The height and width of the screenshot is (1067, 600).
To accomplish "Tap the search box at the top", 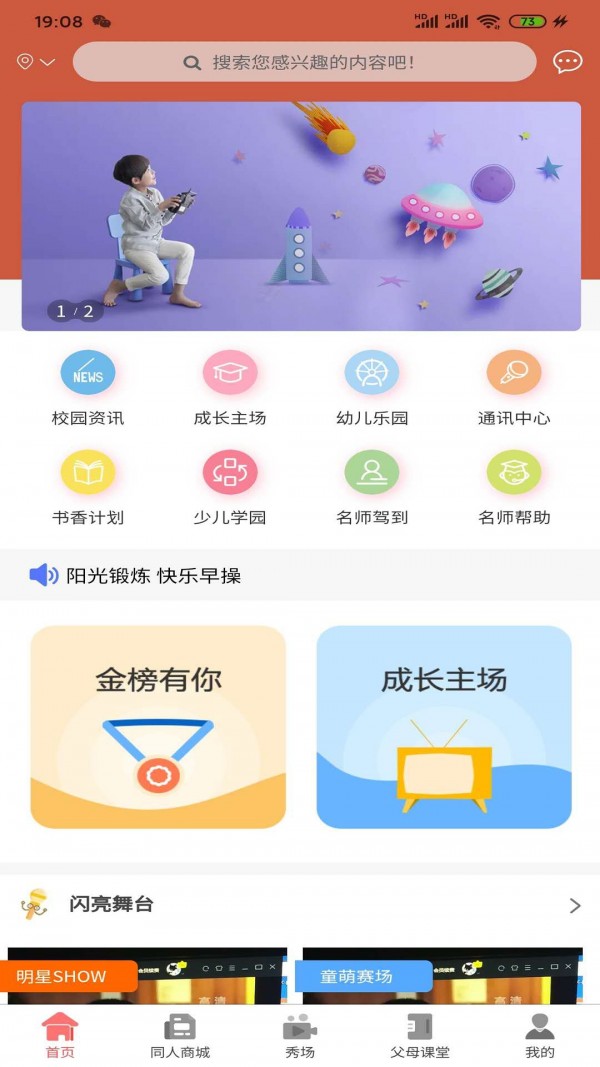I will [x=305, y=62].
